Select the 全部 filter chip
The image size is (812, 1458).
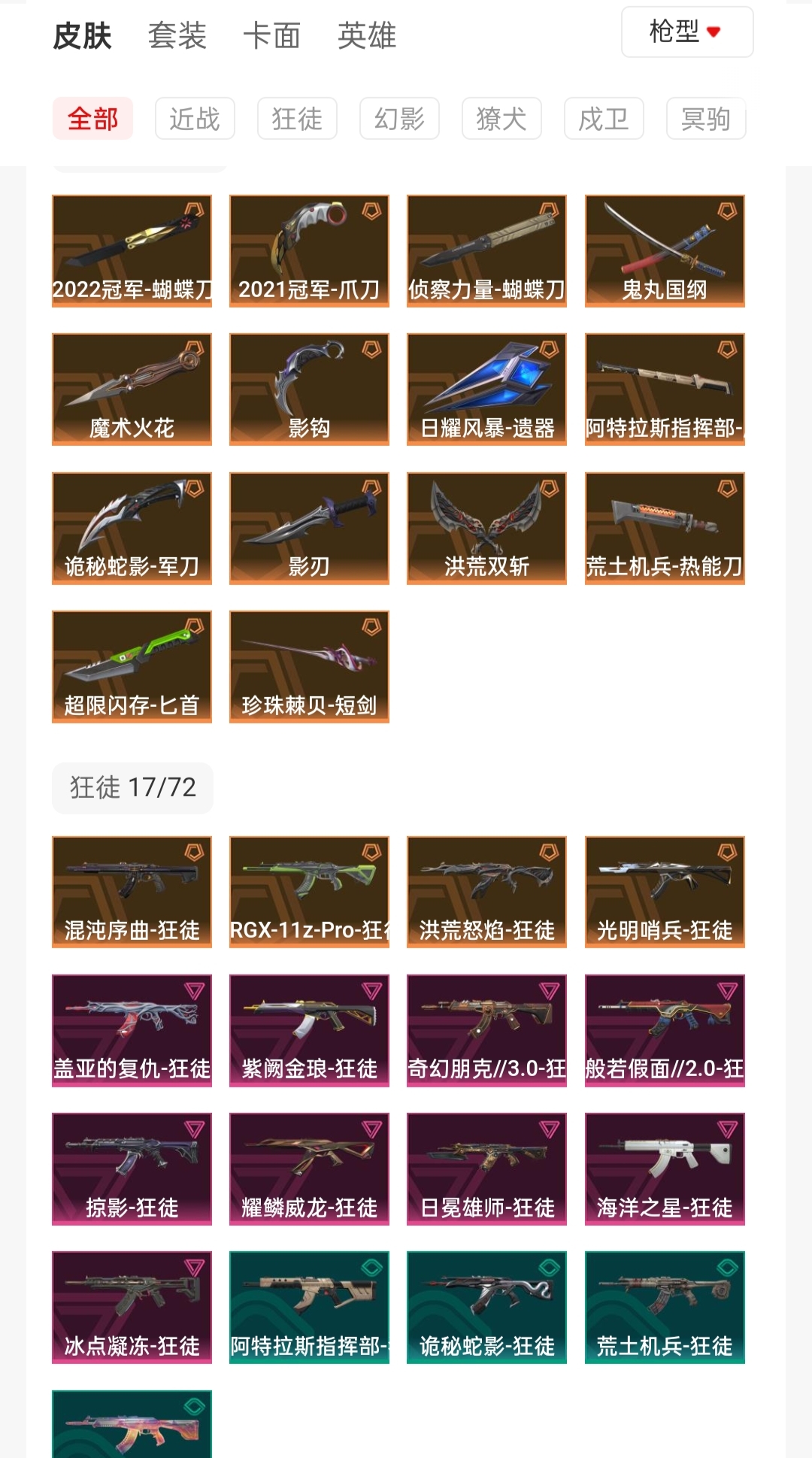tap(92, 119)
